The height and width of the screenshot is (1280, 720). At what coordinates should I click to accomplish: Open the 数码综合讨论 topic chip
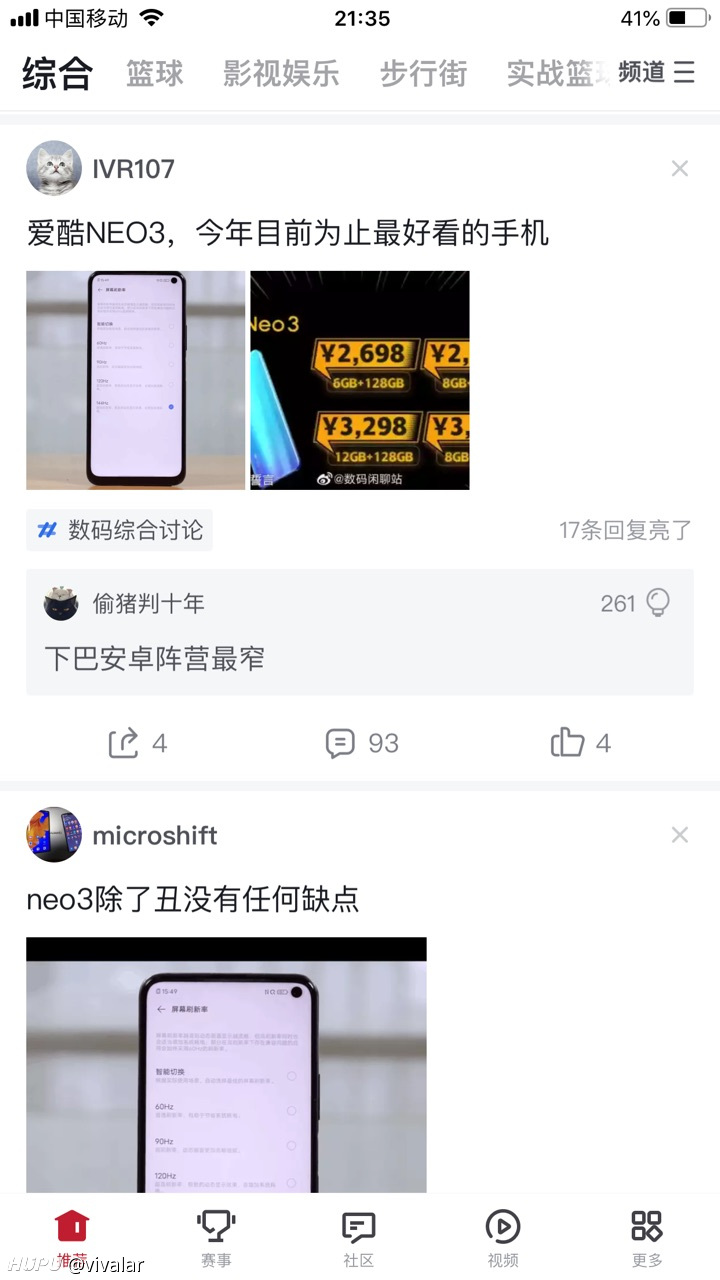pos(119,530)
